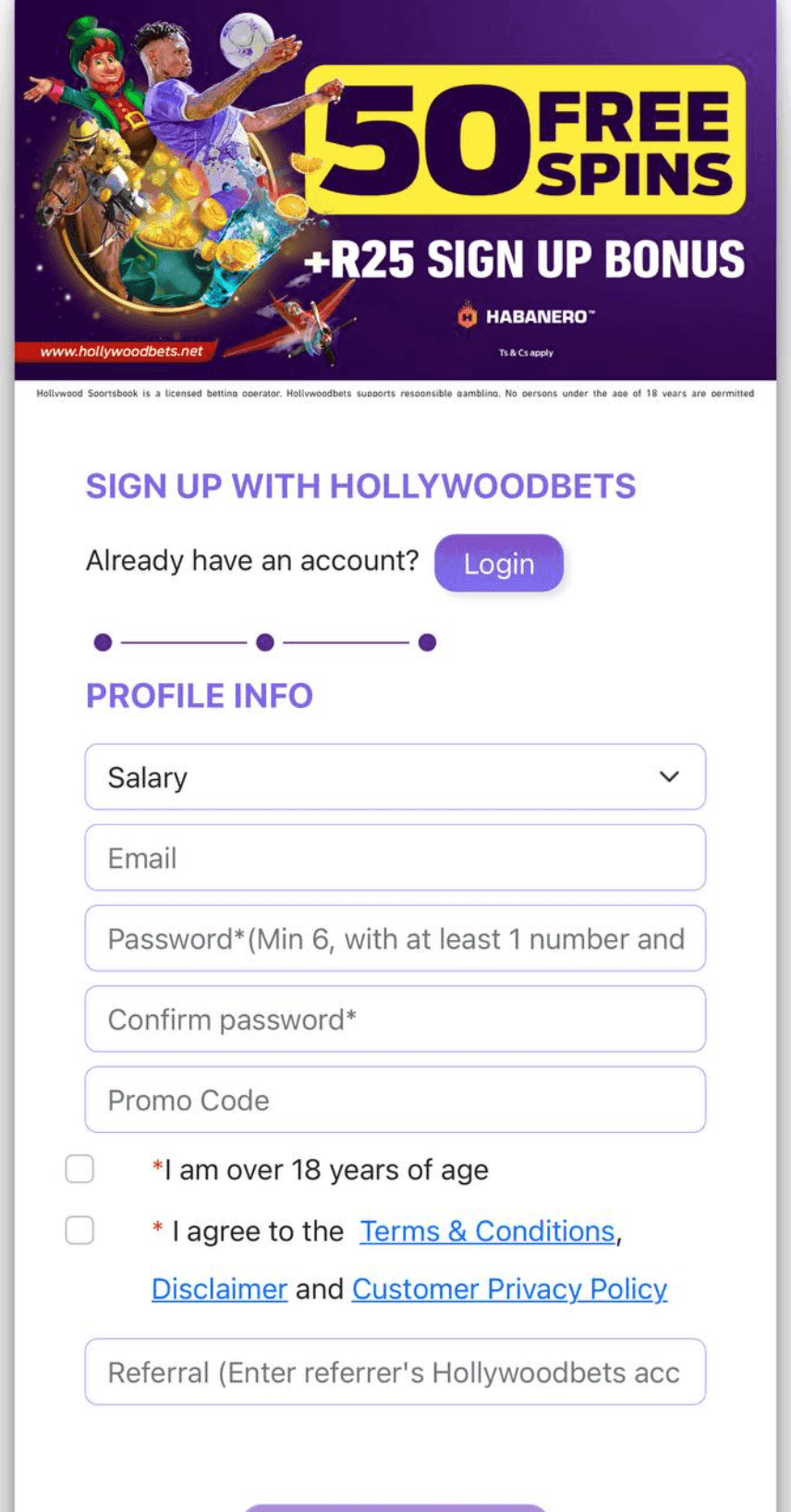Click the Salary field chevron arrow
This screenshot has width=791, height=1512.
[669, 777]
